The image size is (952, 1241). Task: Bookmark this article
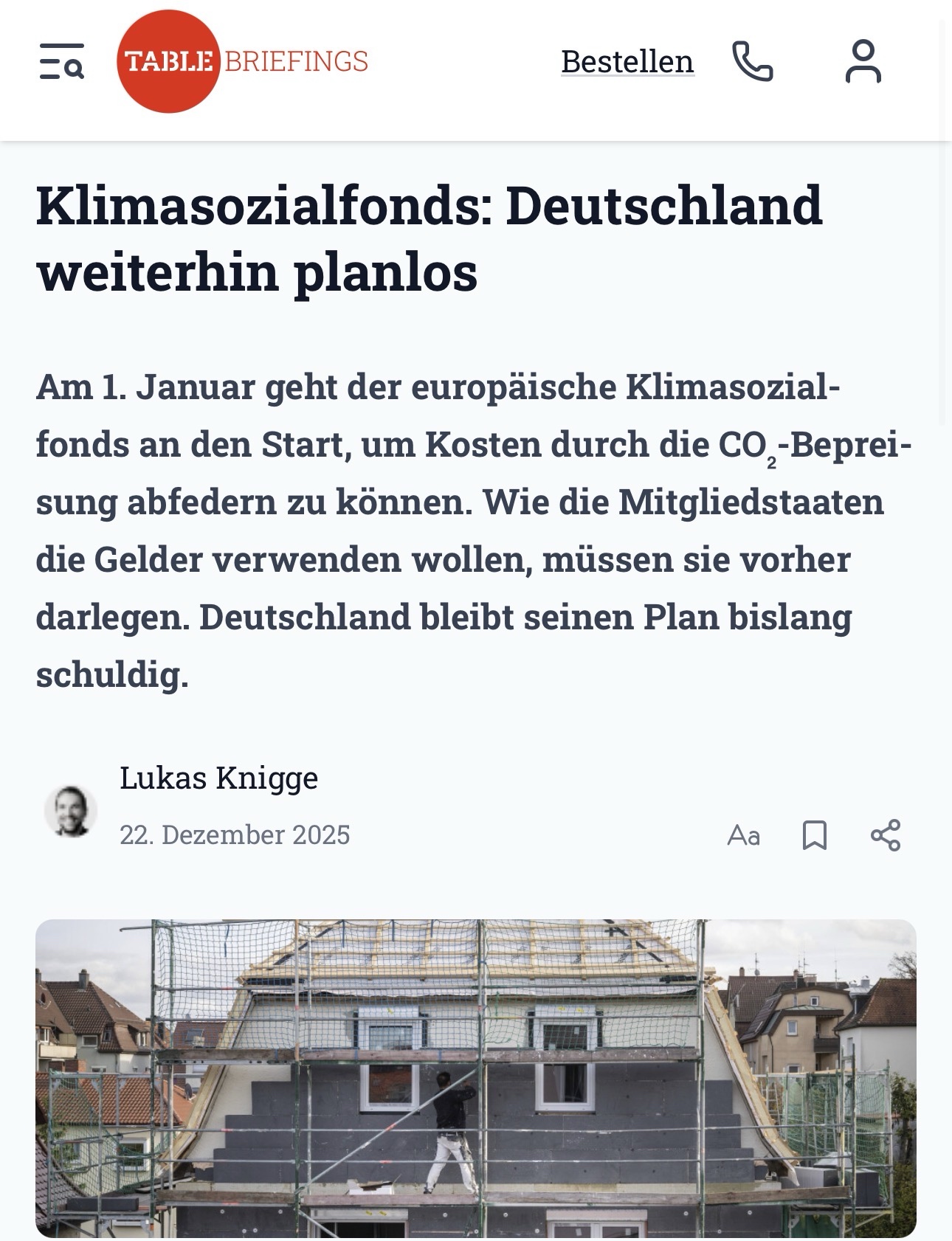pyautogui.click(x=814, y=835)
